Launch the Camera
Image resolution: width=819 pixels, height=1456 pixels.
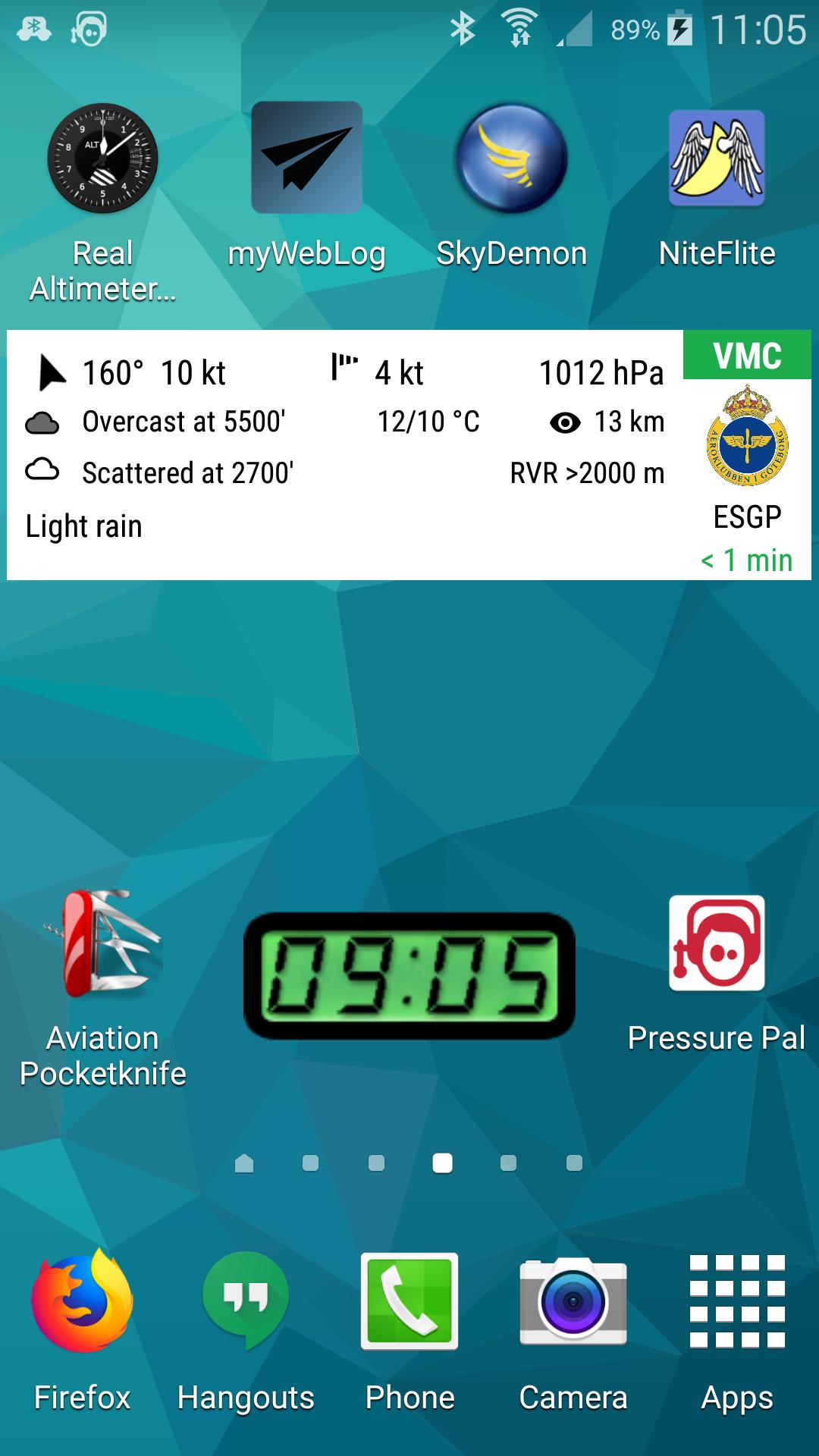(573, 1301)
